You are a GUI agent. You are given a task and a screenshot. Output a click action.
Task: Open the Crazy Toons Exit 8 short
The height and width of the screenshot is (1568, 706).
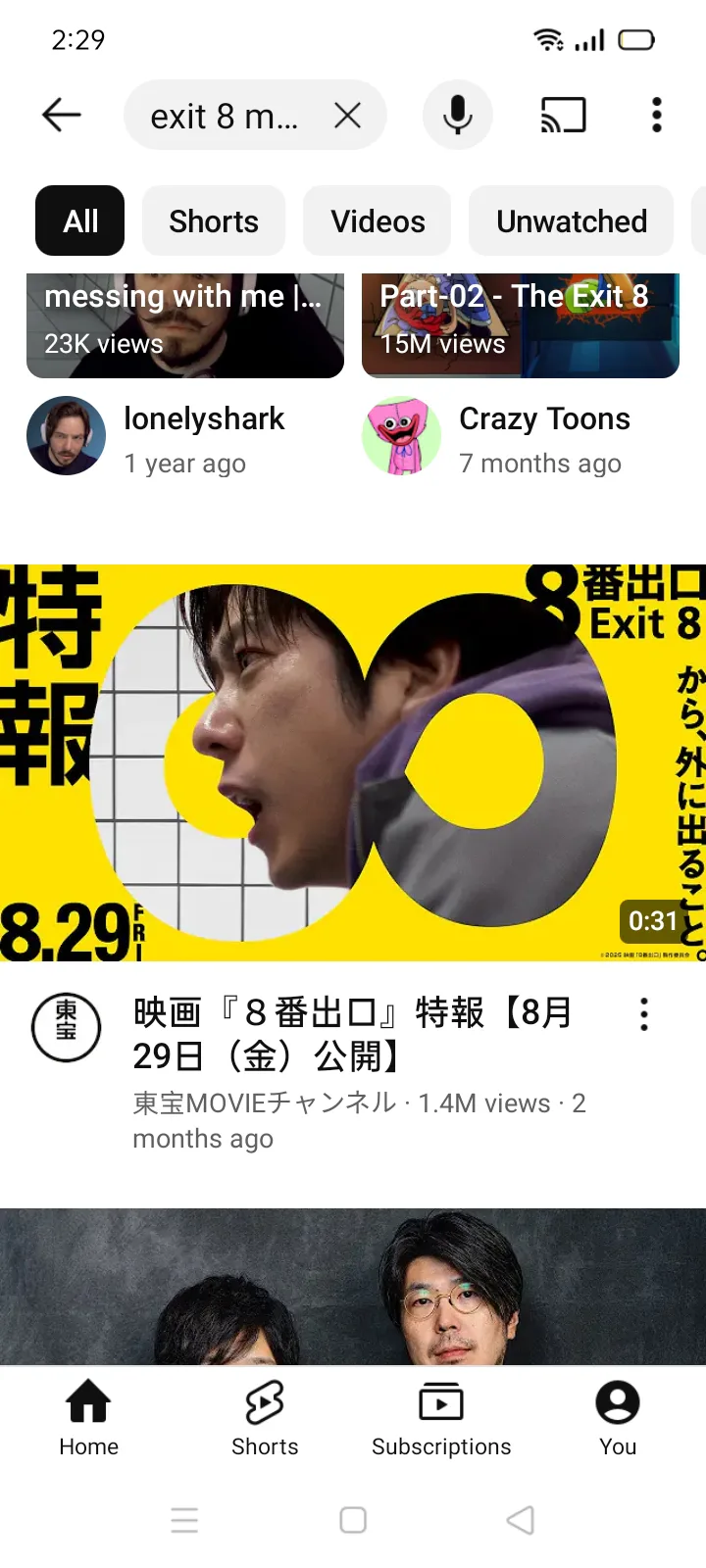pyautogui.click(x=521, y=325)
